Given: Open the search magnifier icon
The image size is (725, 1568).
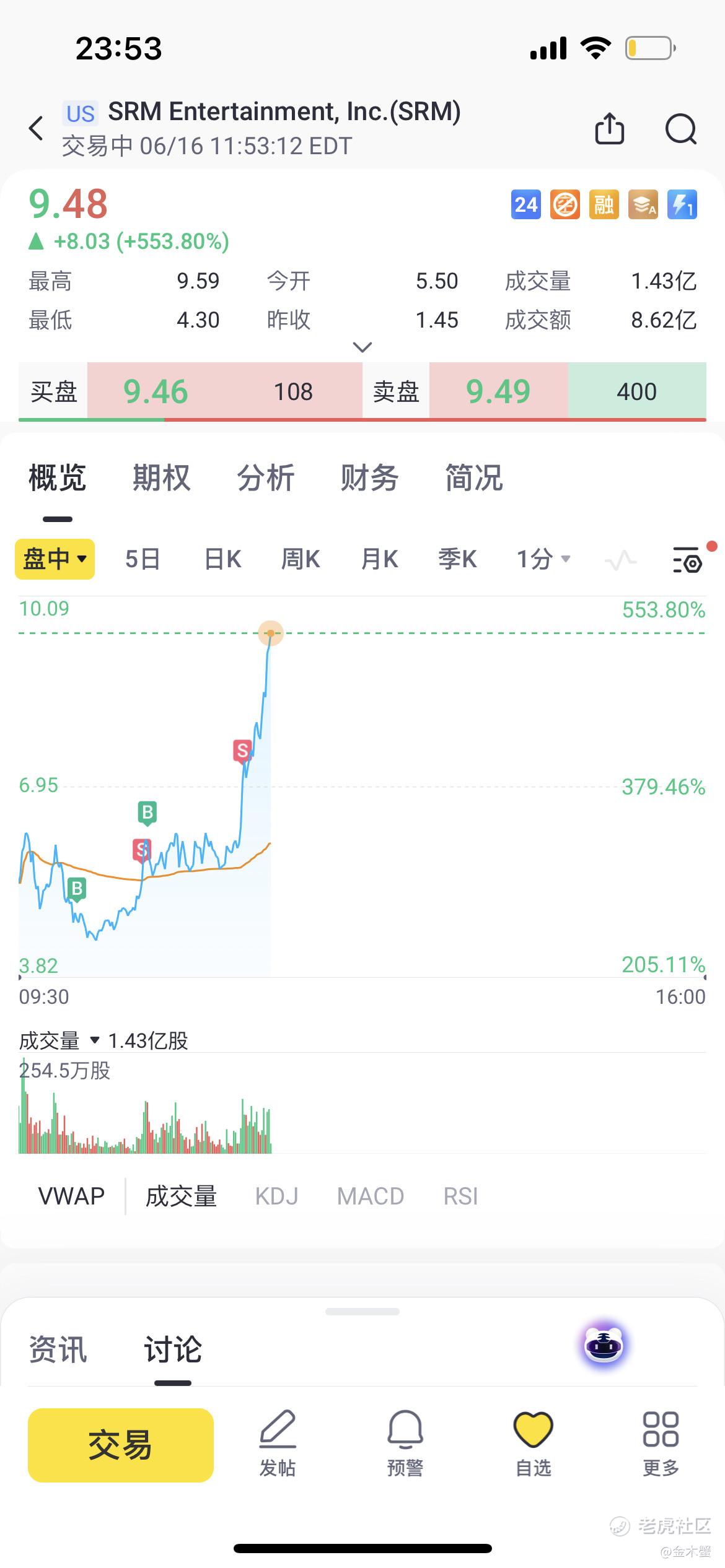Looking at the screenshot, I should (680, 129).
